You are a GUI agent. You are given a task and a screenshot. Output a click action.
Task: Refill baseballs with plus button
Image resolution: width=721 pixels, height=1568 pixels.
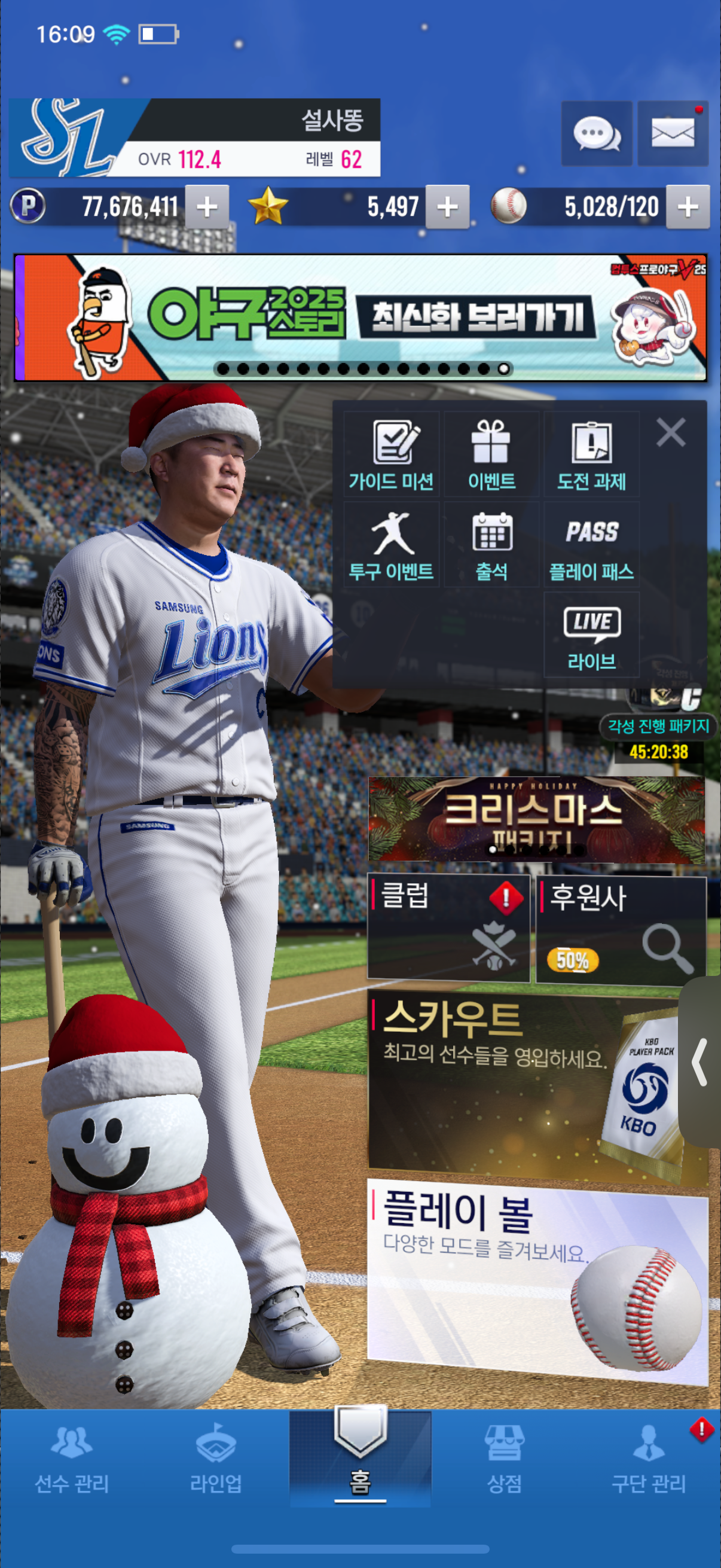coord(688,207)
